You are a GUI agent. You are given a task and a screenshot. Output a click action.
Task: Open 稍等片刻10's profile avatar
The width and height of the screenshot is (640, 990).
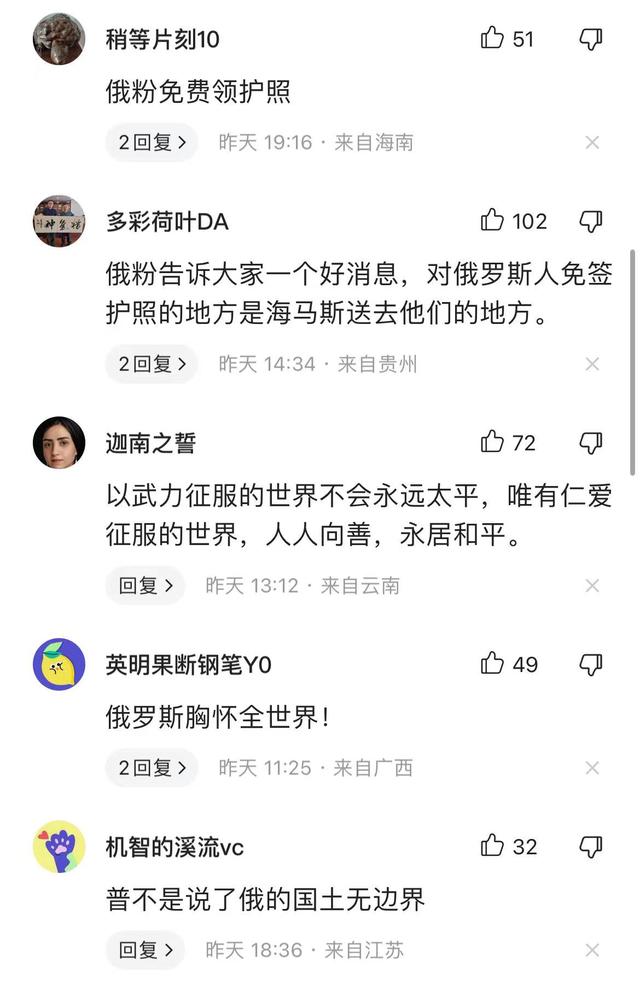[x=59, y=39]
